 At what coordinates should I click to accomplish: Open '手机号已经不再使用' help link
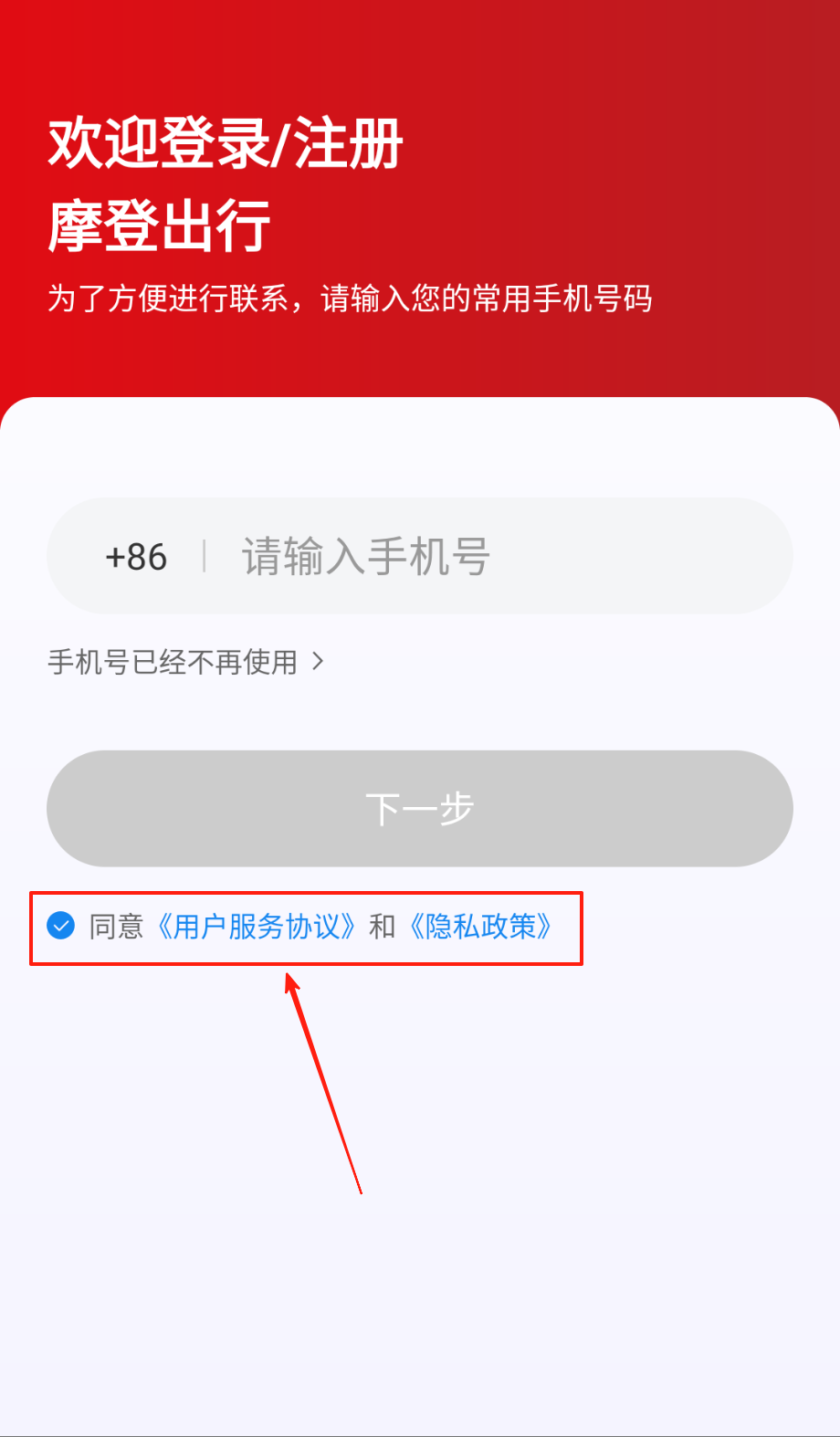tap(185, 662)
